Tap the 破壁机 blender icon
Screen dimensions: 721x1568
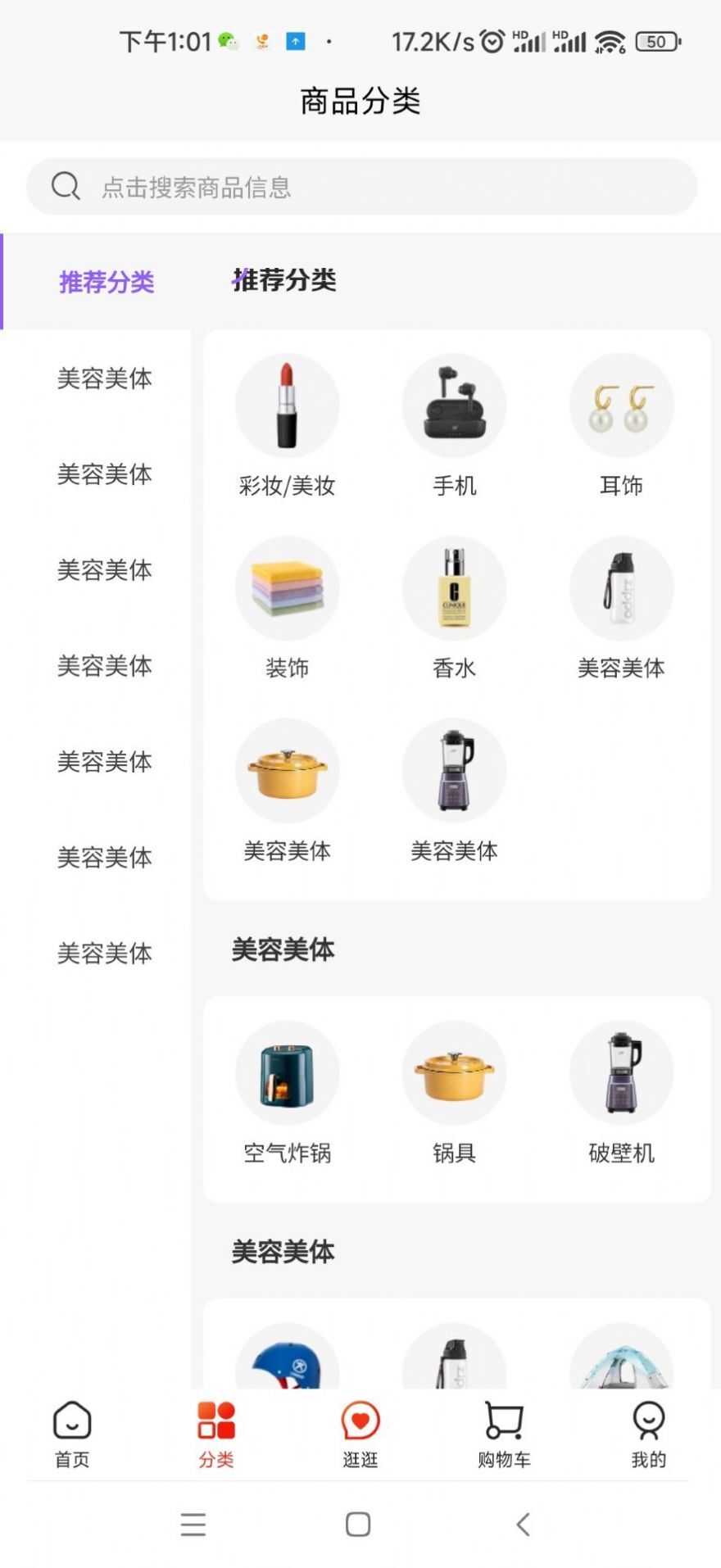(621, 1073)
